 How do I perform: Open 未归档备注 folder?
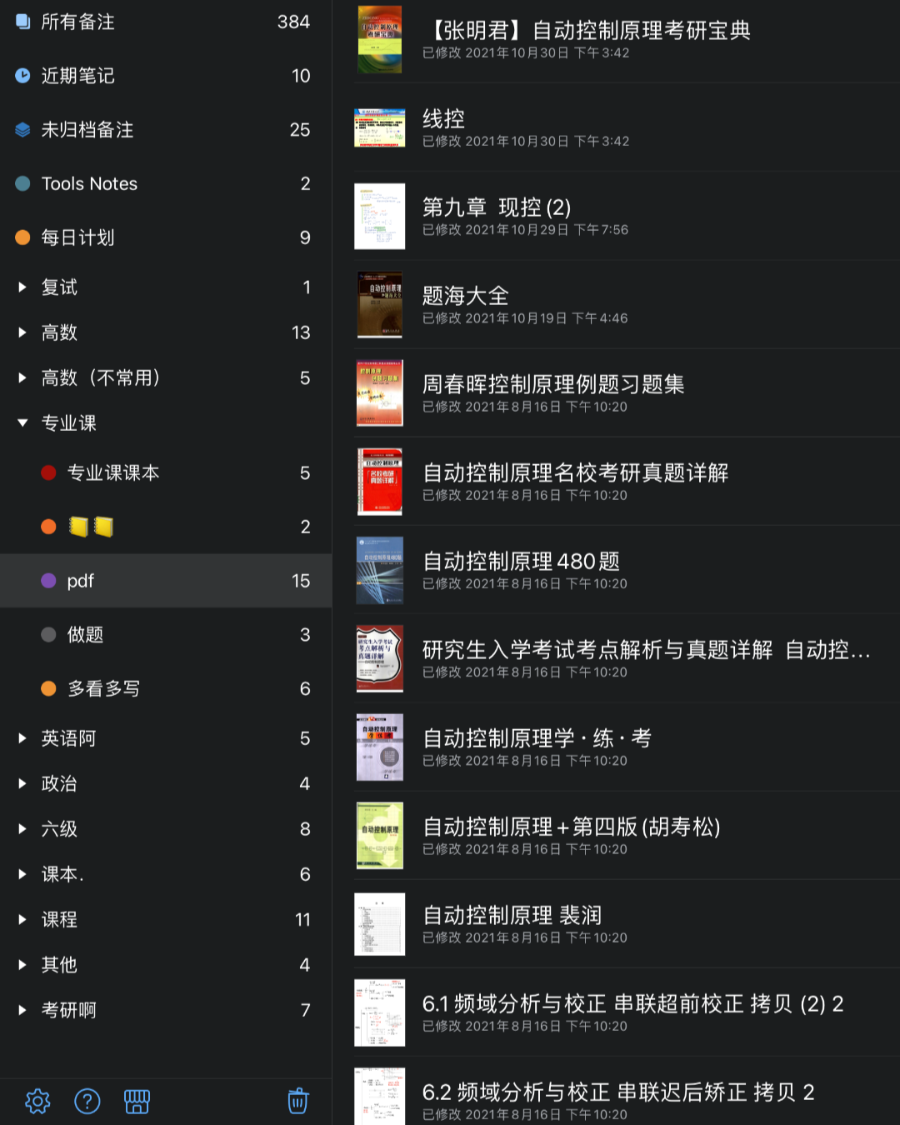[x=87, y=130]
